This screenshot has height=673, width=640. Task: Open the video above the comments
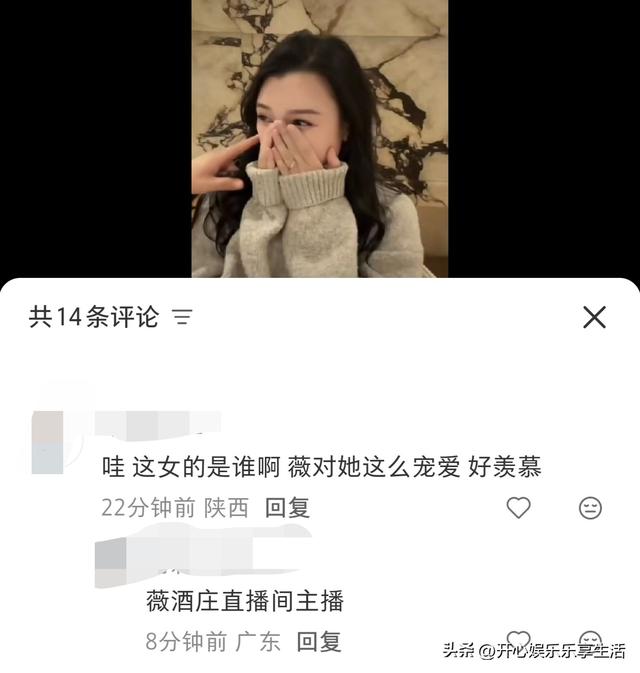click(x=320, y=138)
